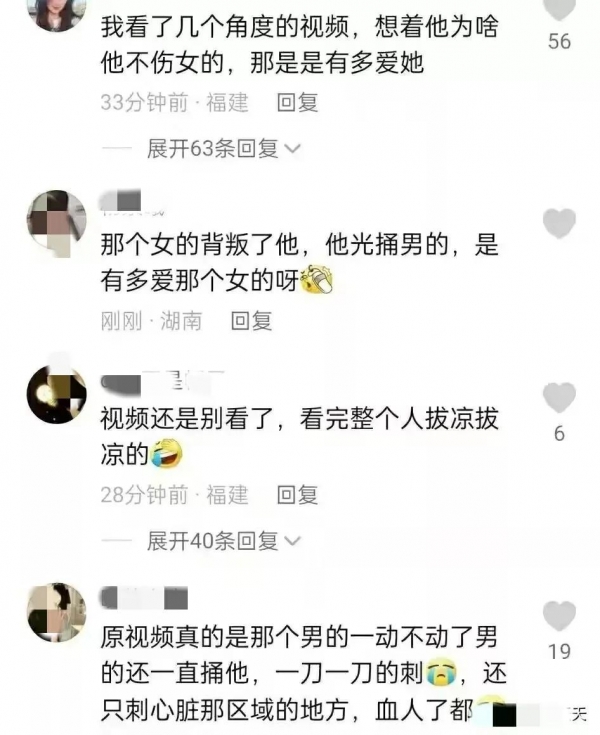
Task: Like the comment 视频还是别看了
Action: 560,398
